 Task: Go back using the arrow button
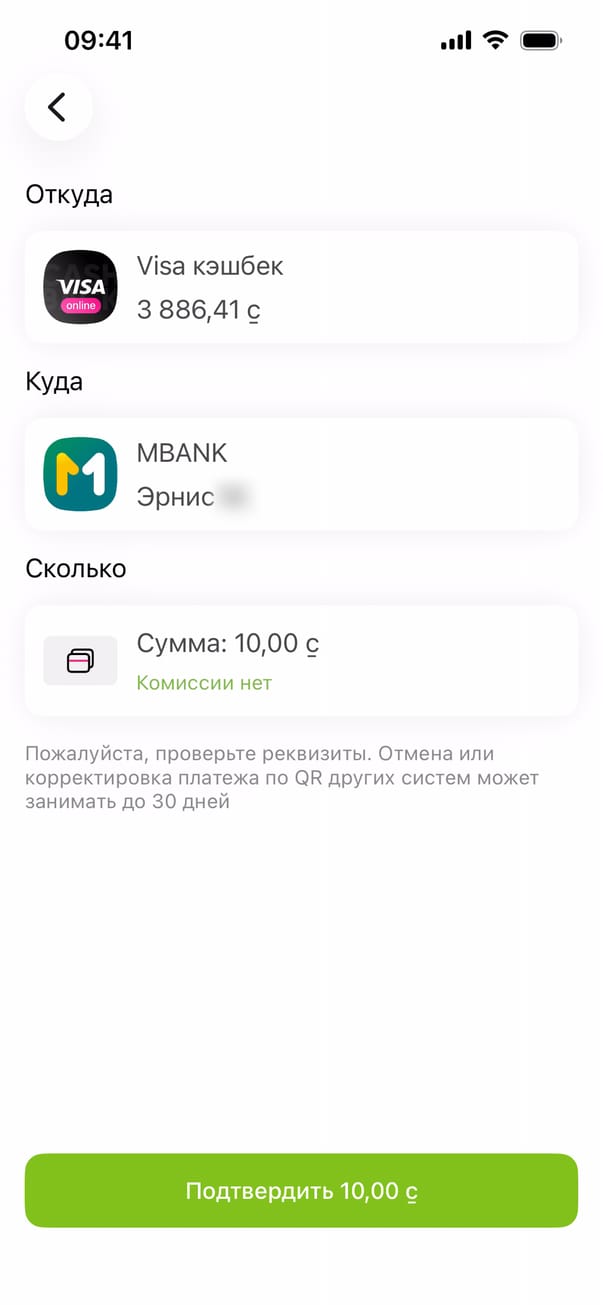[x=58, y=107]
